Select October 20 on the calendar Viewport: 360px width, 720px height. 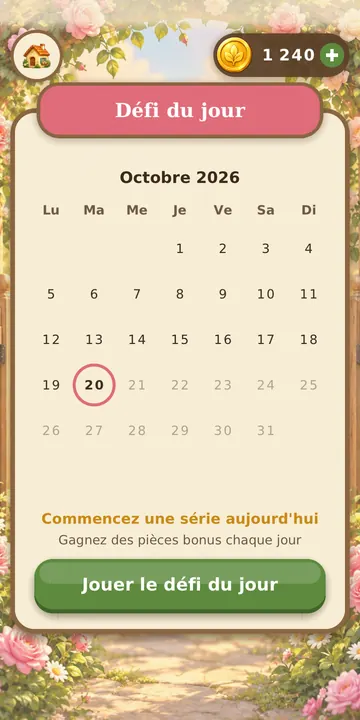point(94,385)
